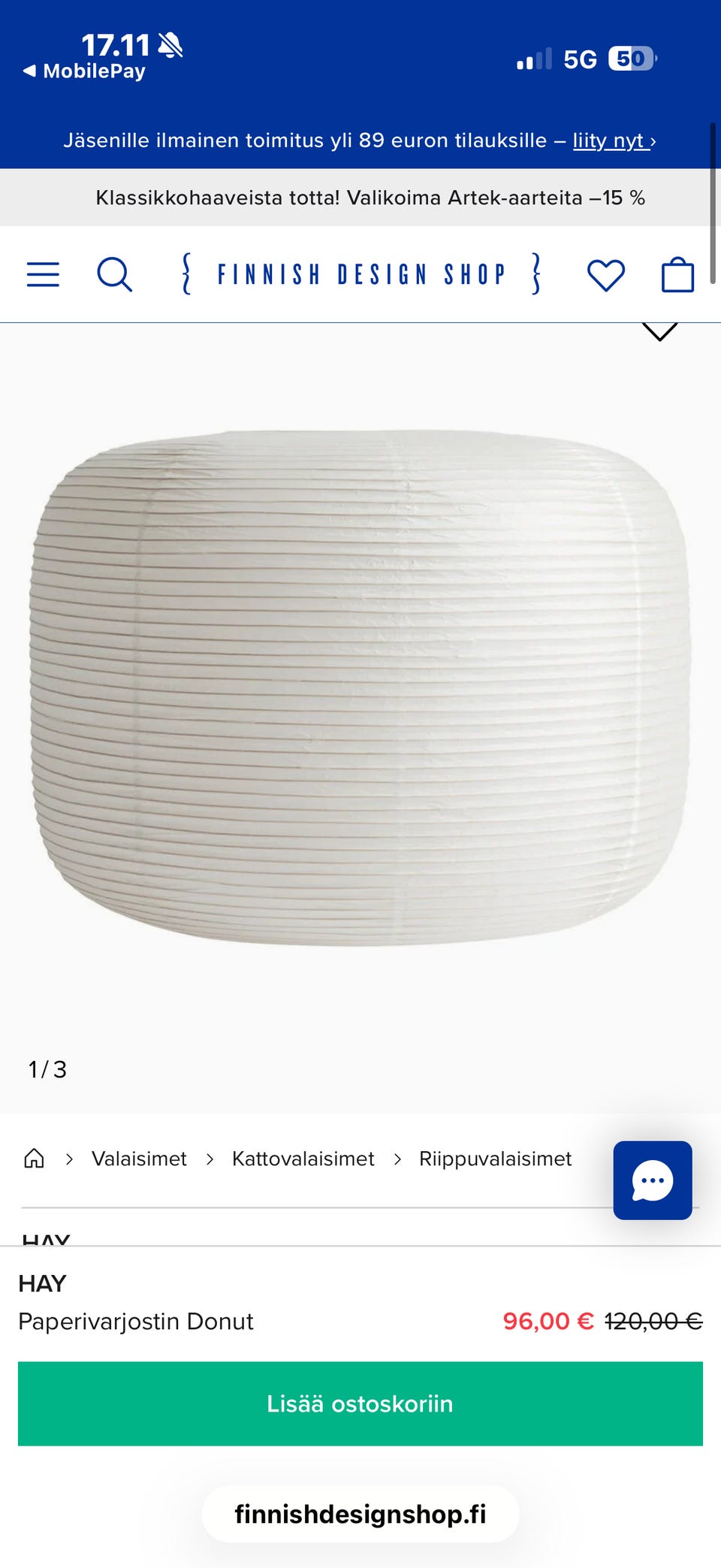Open the shopping bag
Screen dimensions: 721x1568
(677, 274)
